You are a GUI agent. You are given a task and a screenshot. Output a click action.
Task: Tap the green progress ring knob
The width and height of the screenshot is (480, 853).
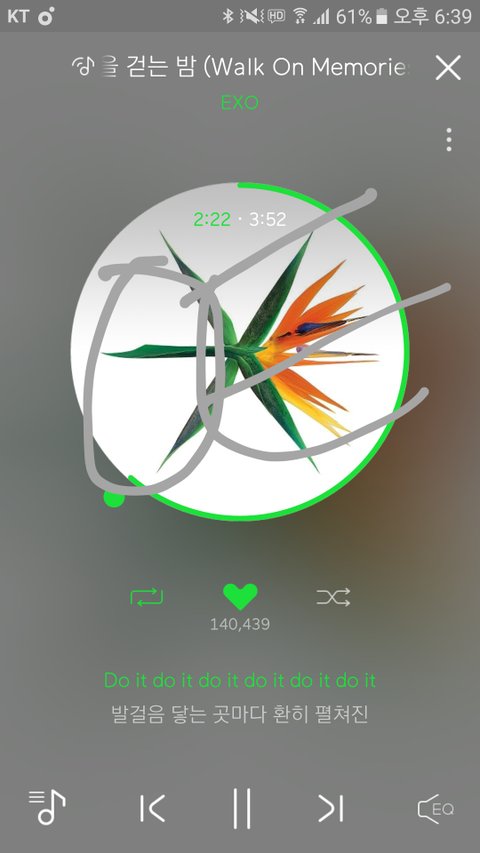click(x=114, y=497)
